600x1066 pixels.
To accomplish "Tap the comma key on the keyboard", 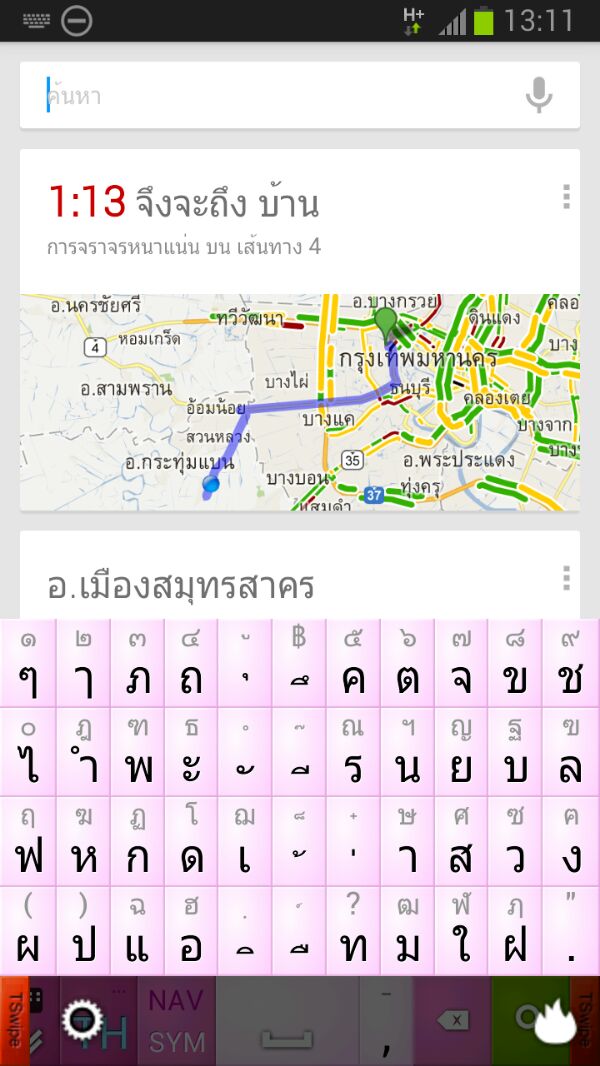I will tap(385, 1022).
